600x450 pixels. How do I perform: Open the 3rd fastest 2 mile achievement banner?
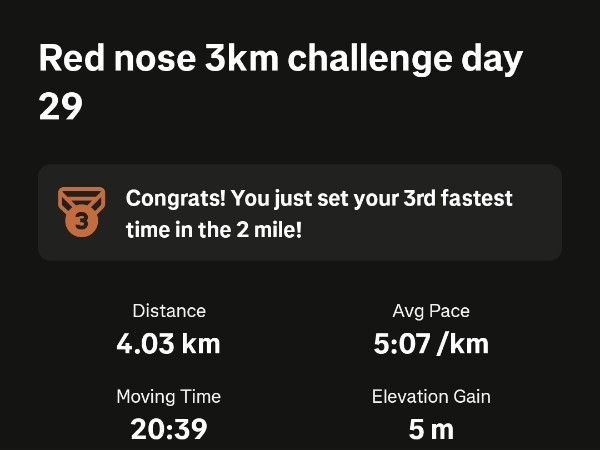(300, 213)
